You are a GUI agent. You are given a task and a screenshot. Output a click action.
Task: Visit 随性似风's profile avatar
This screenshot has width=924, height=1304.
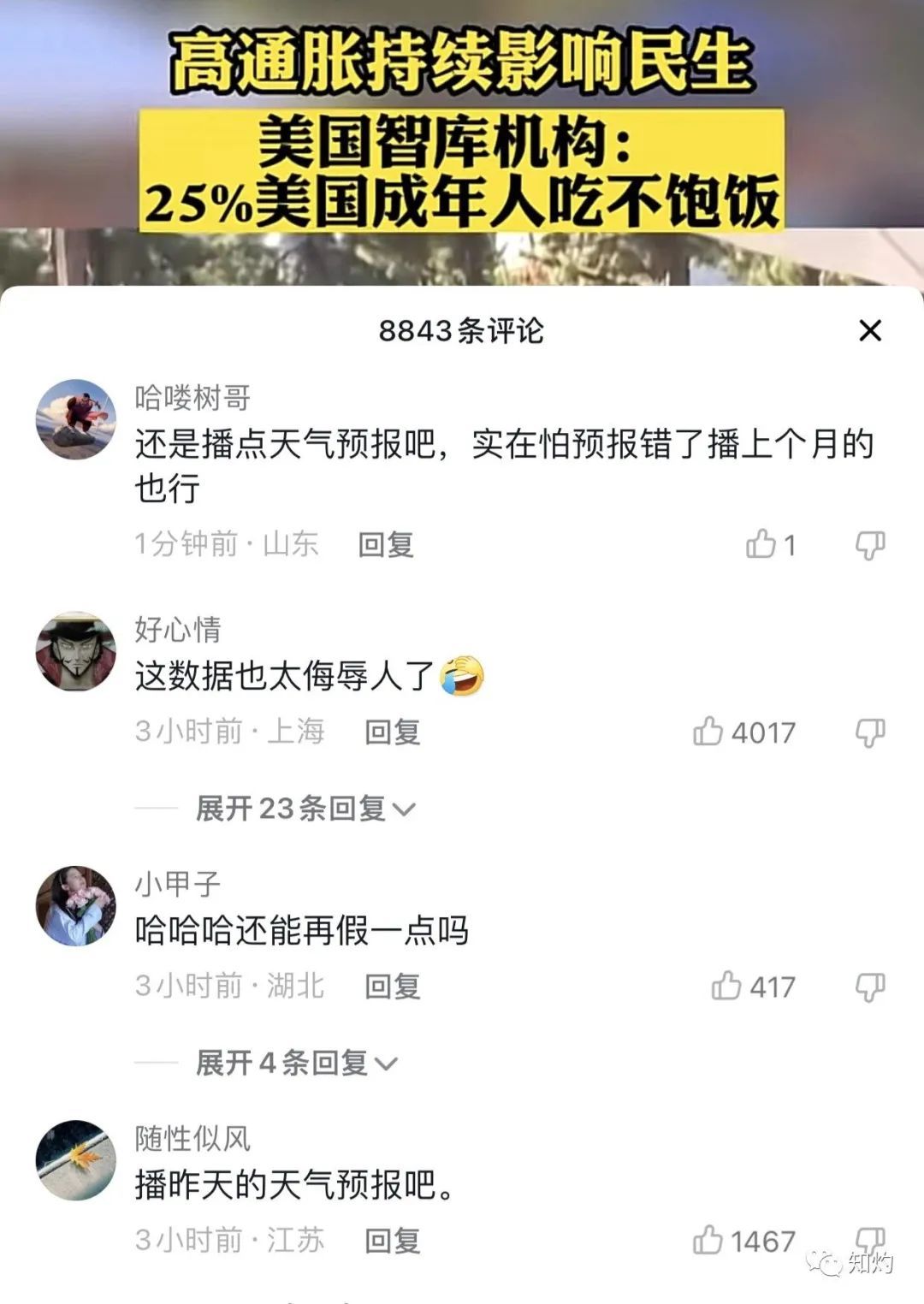click(76, 1159)
